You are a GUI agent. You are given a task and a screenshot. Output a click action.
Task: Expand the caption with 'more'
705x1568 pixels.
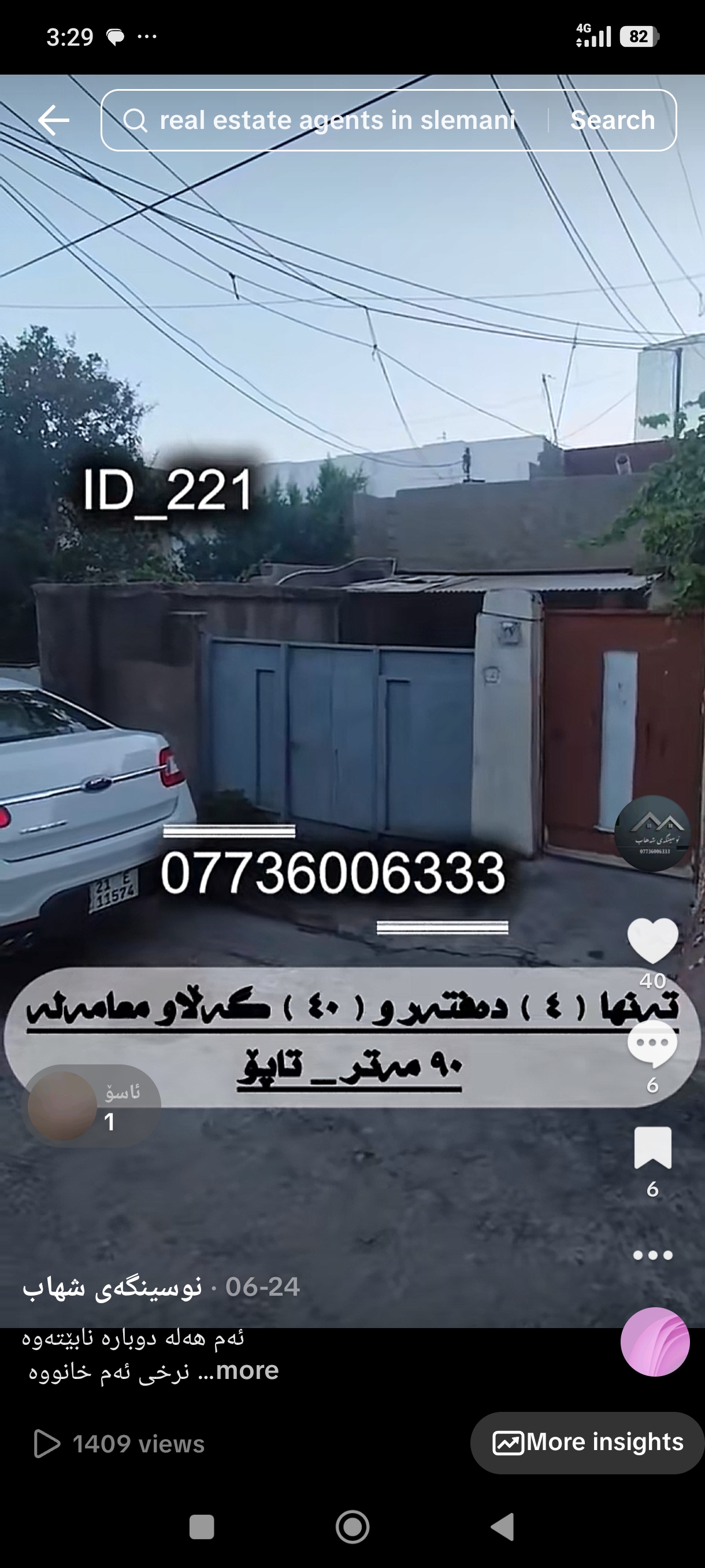point(246,1370)
